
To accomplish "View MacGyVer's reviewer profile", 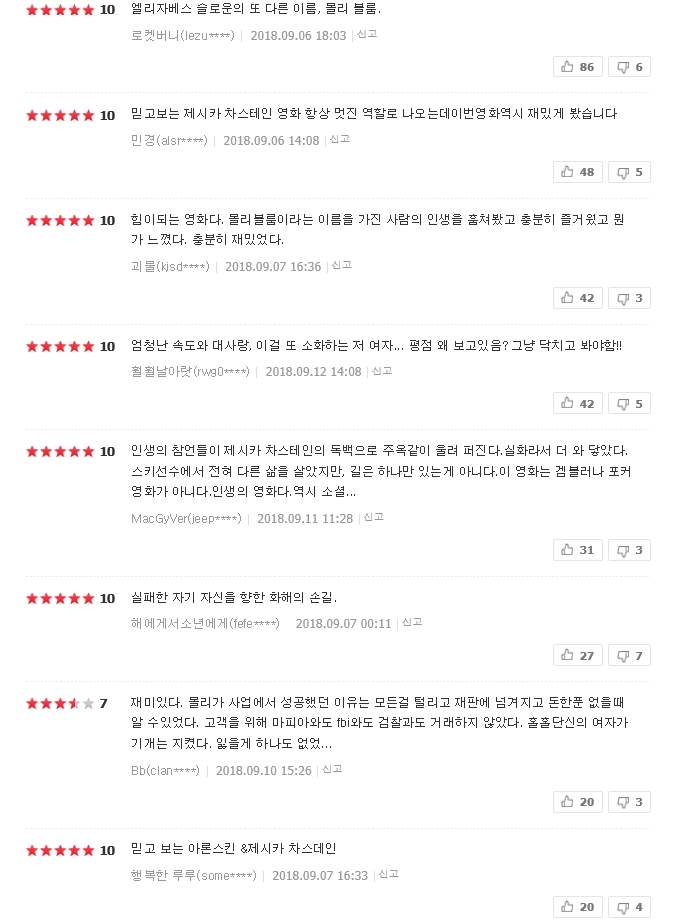I will (x=186, y=519).
